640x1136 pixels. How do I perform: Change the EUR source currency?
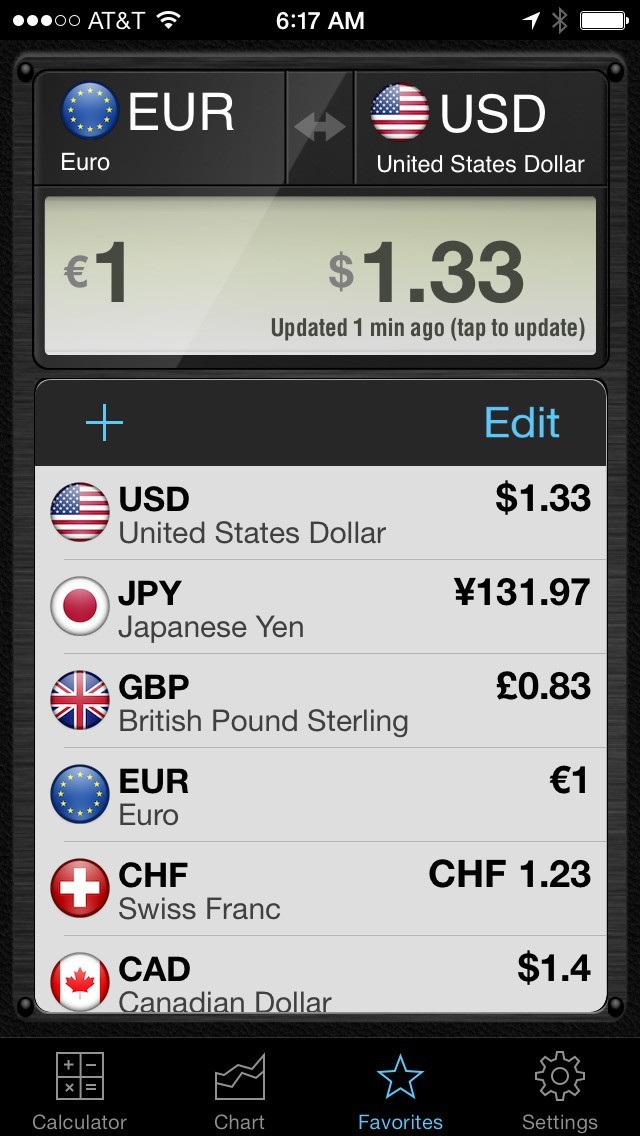click(160, 128)
